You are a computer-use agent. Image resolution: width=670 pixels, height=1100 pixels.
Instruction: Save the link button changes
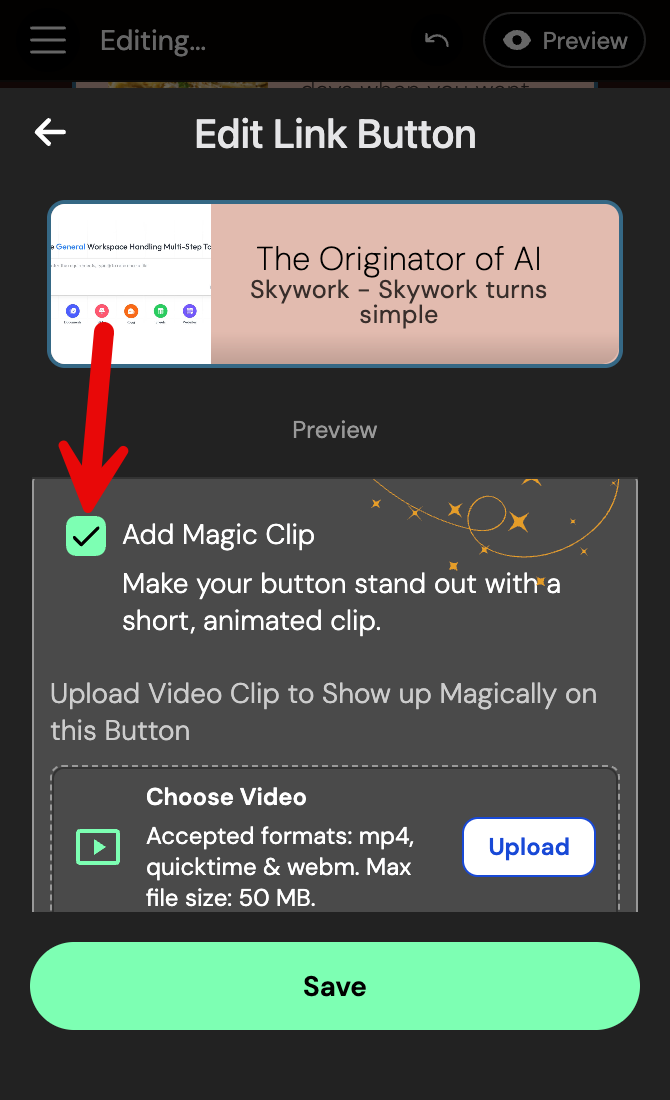(335, 986)
